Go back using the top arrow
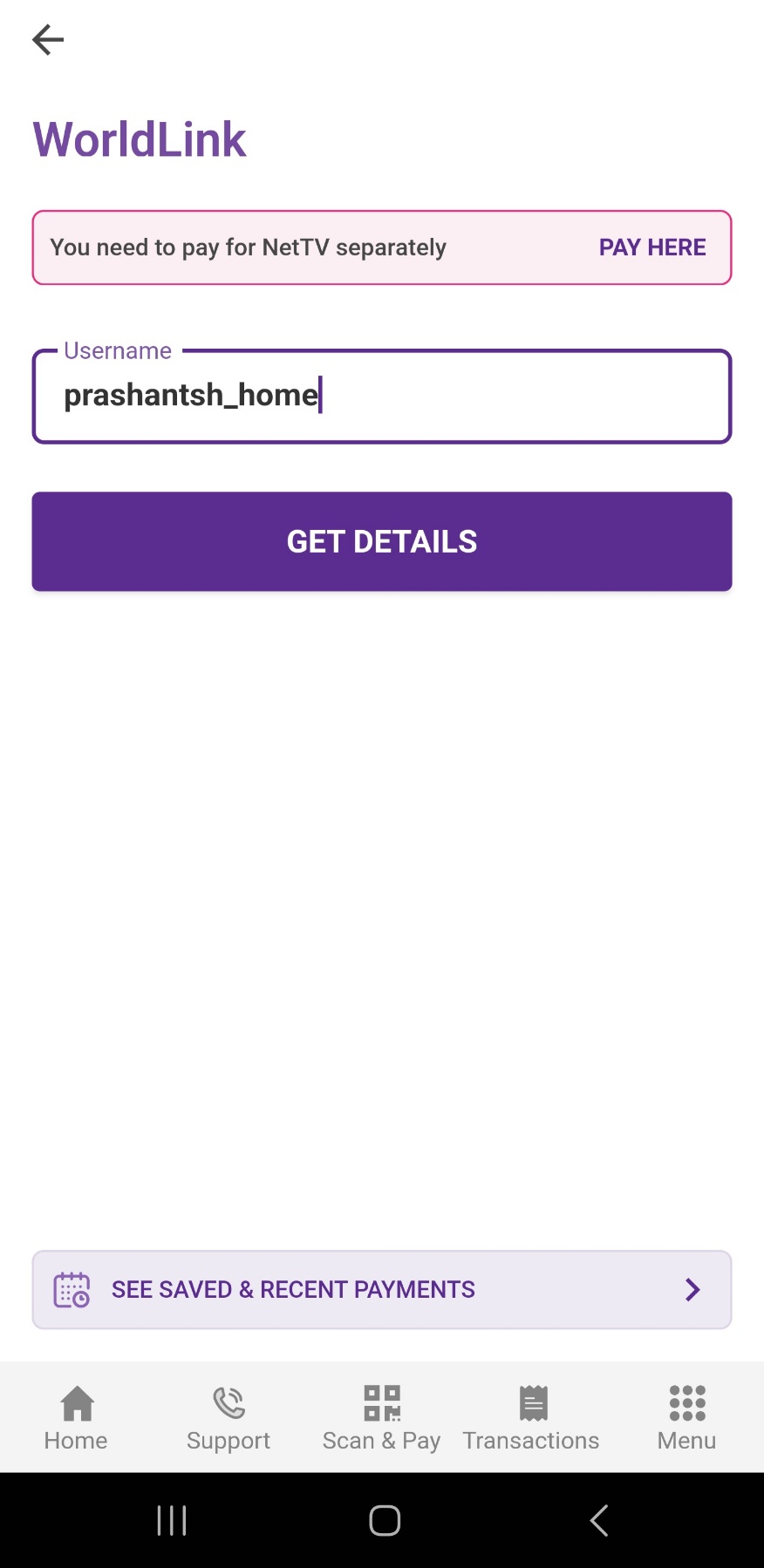The width and height of the screenshot is (764, 1568). (x=48, y=40)
